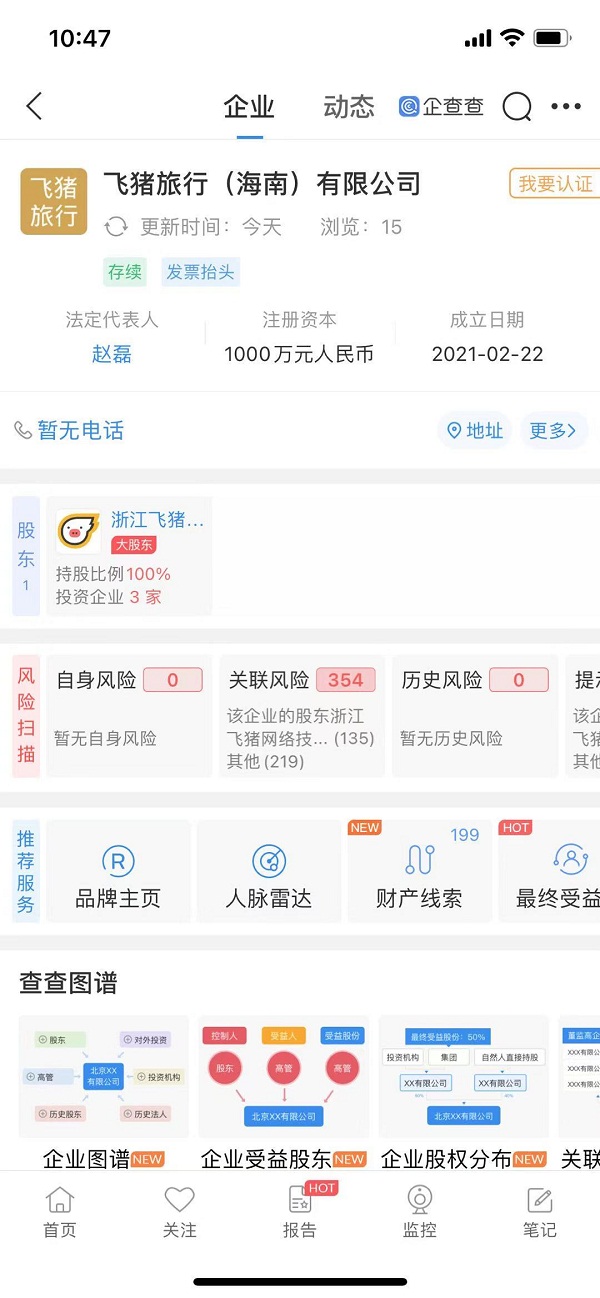Viewport: 600px width, 1298px height.
Task: Open 财产线索 with 199 clues
Action: point(419,871)
